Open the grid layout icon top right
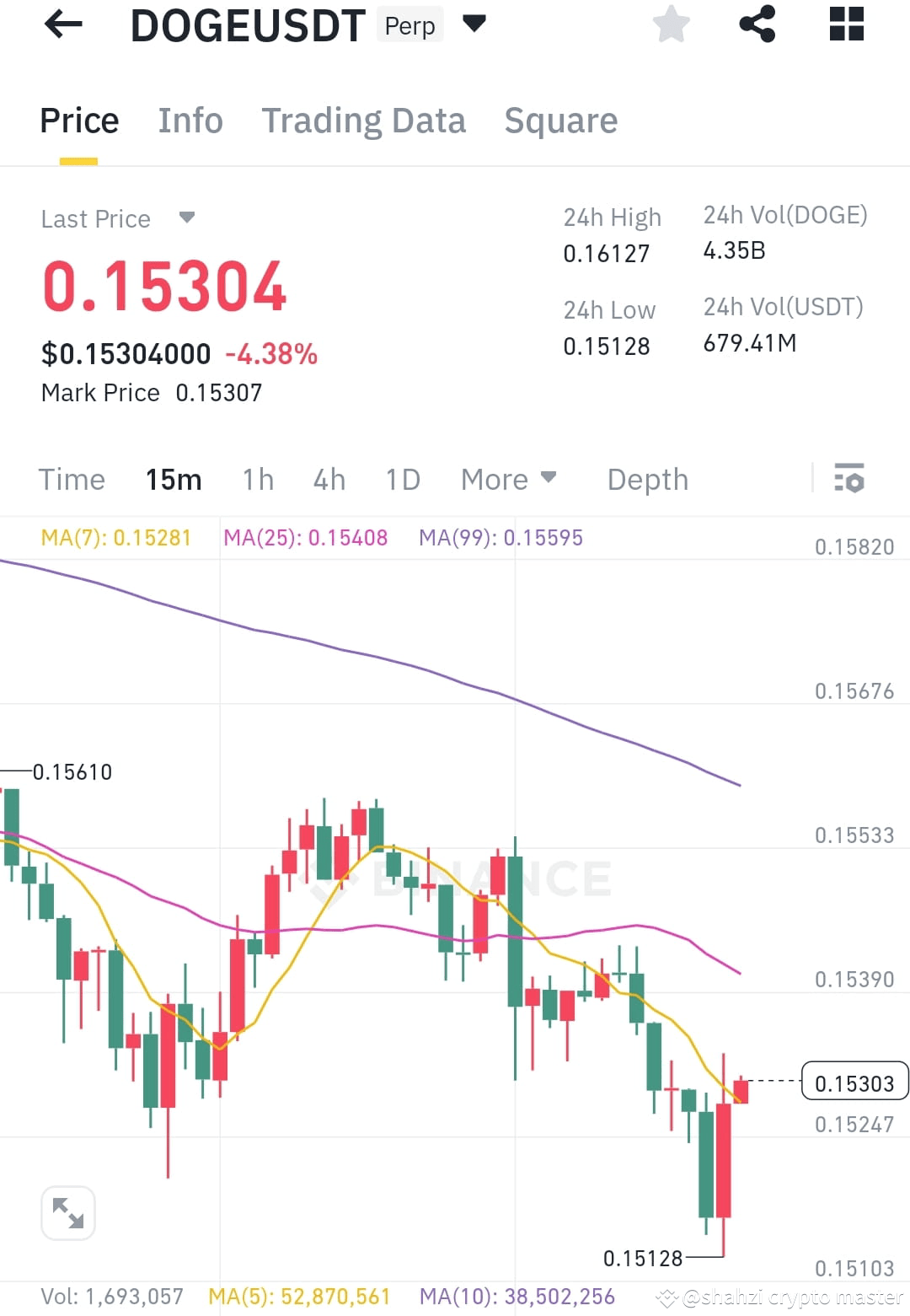The height and width of the screenshot is (1316, 910). (845, 24)
